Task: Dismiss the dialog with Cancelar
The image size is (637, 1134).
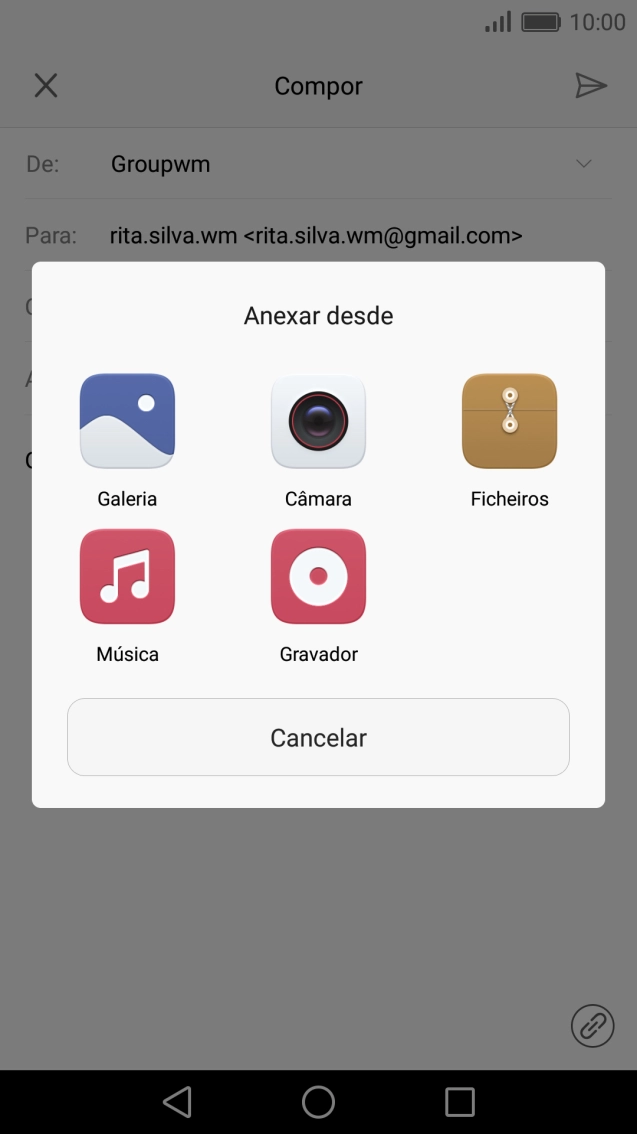Action: (318, 737)
